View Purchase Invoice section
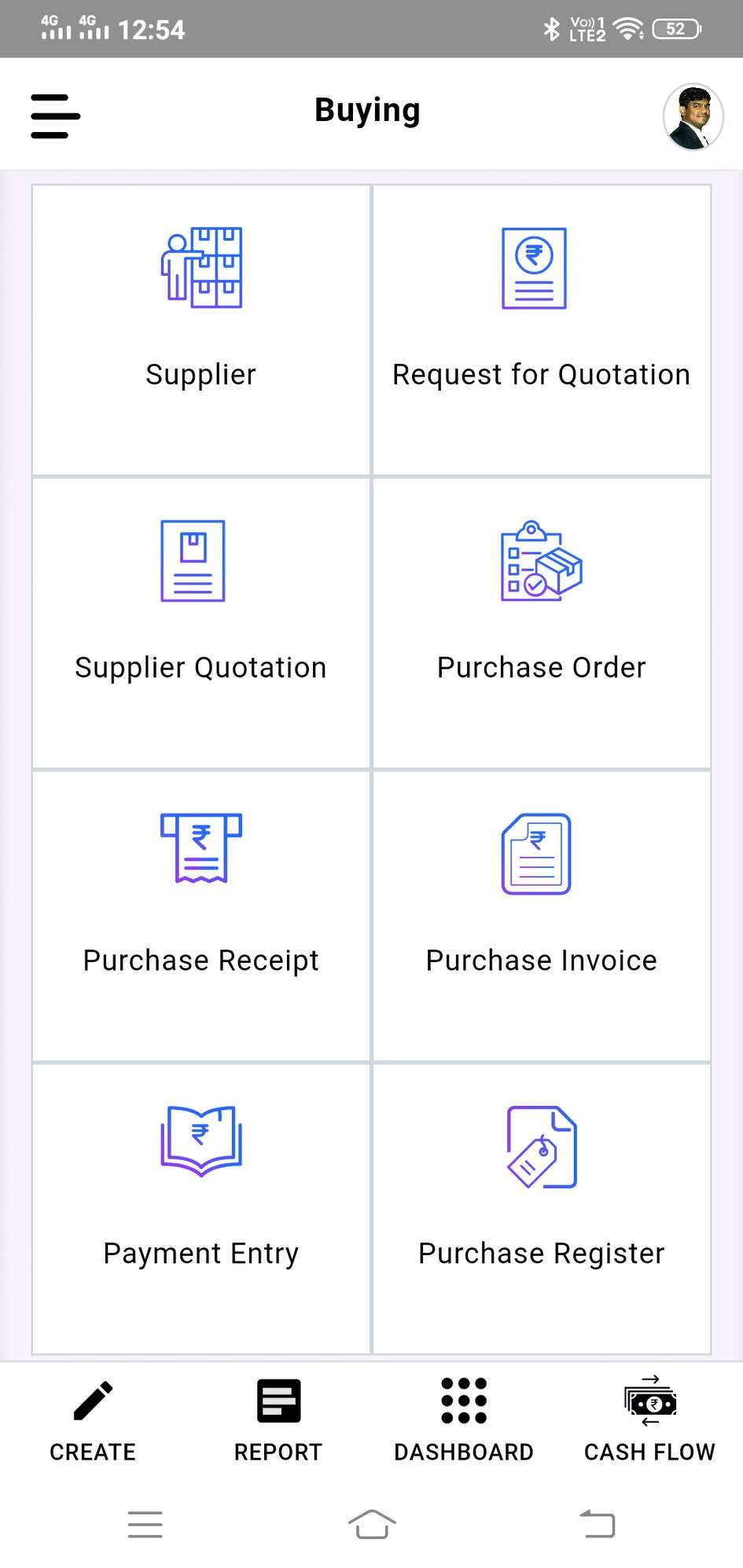Screen dimensions: 743x1568 point(542,916)
